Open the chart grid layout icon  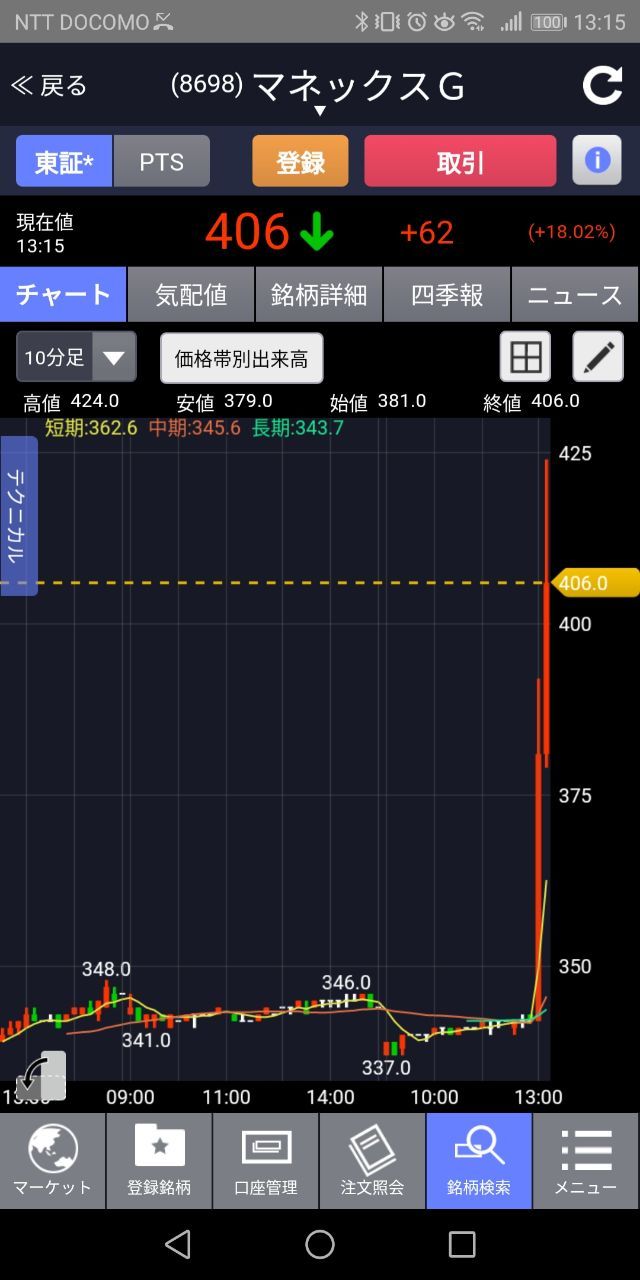point(525,357)
